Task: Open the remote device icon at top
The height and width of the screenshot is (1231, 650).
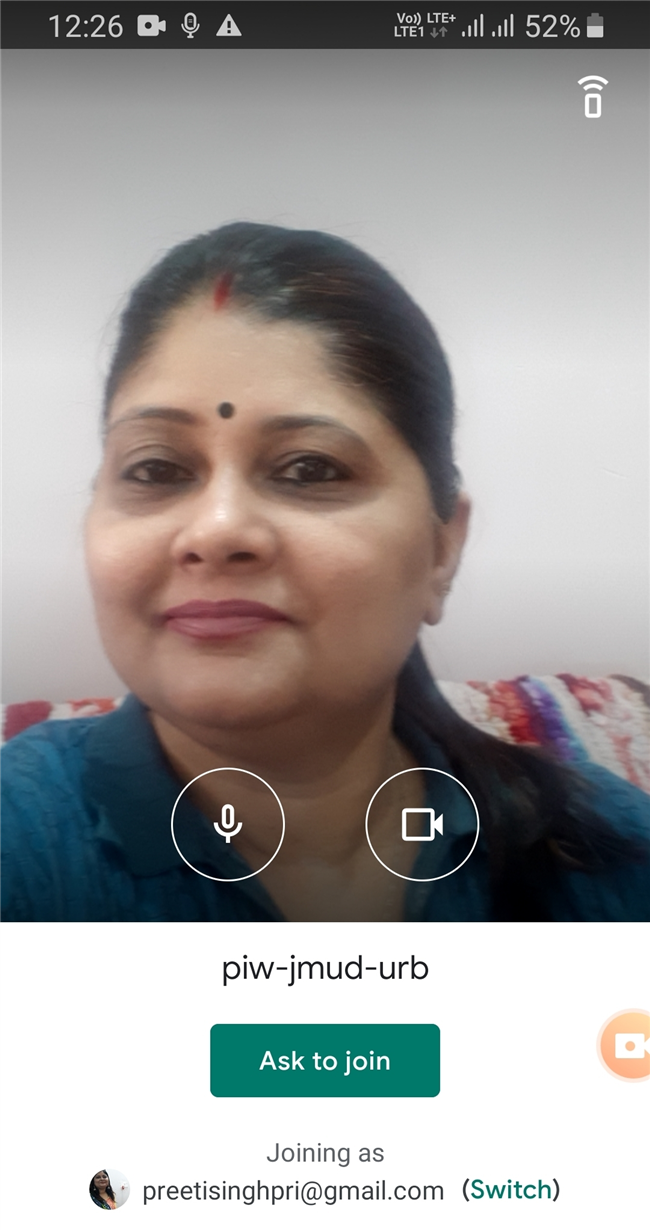Action: click(x=593, y=97)
